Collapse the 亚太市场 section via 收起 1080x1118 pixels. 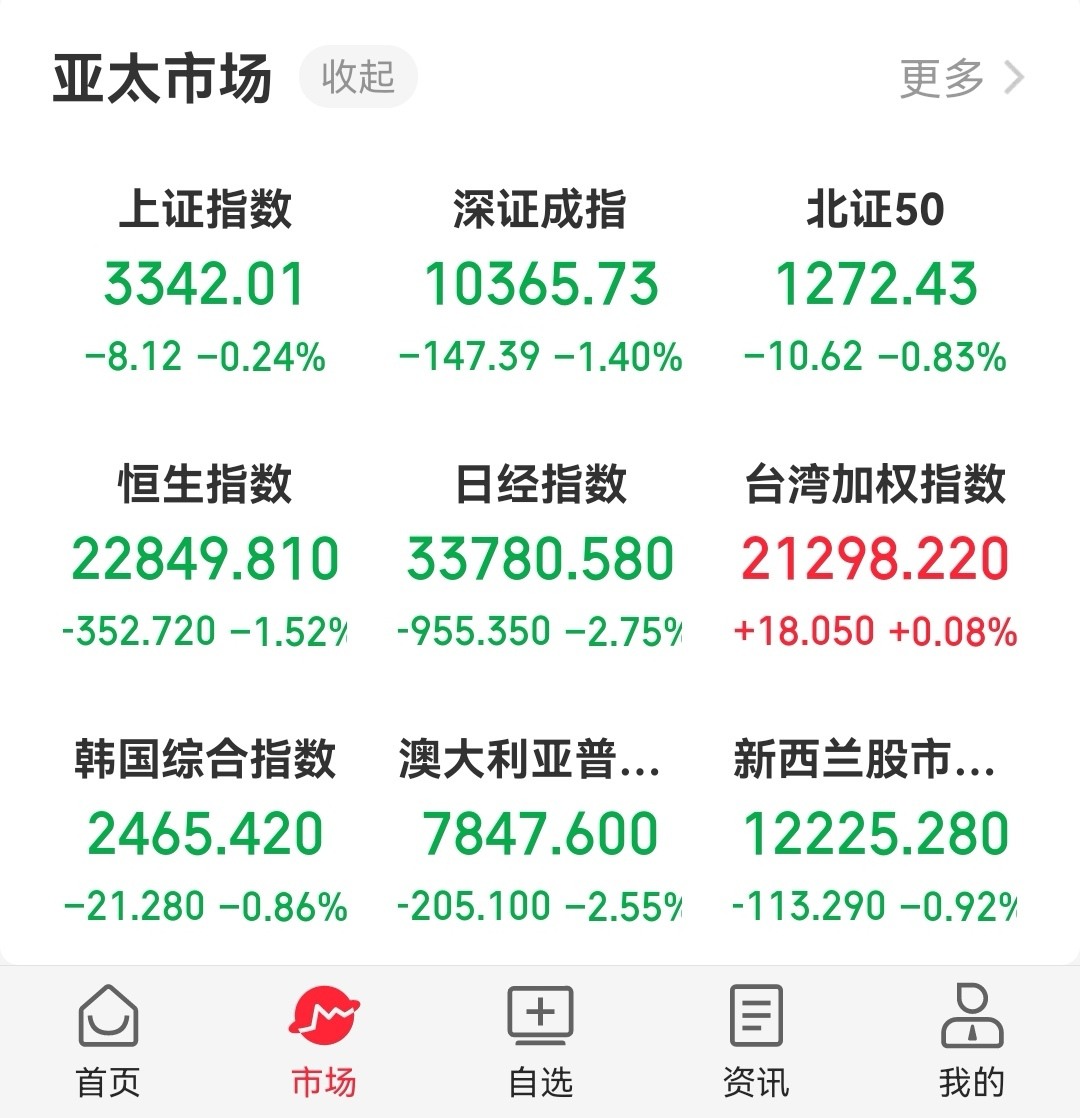tap(358, 78)
